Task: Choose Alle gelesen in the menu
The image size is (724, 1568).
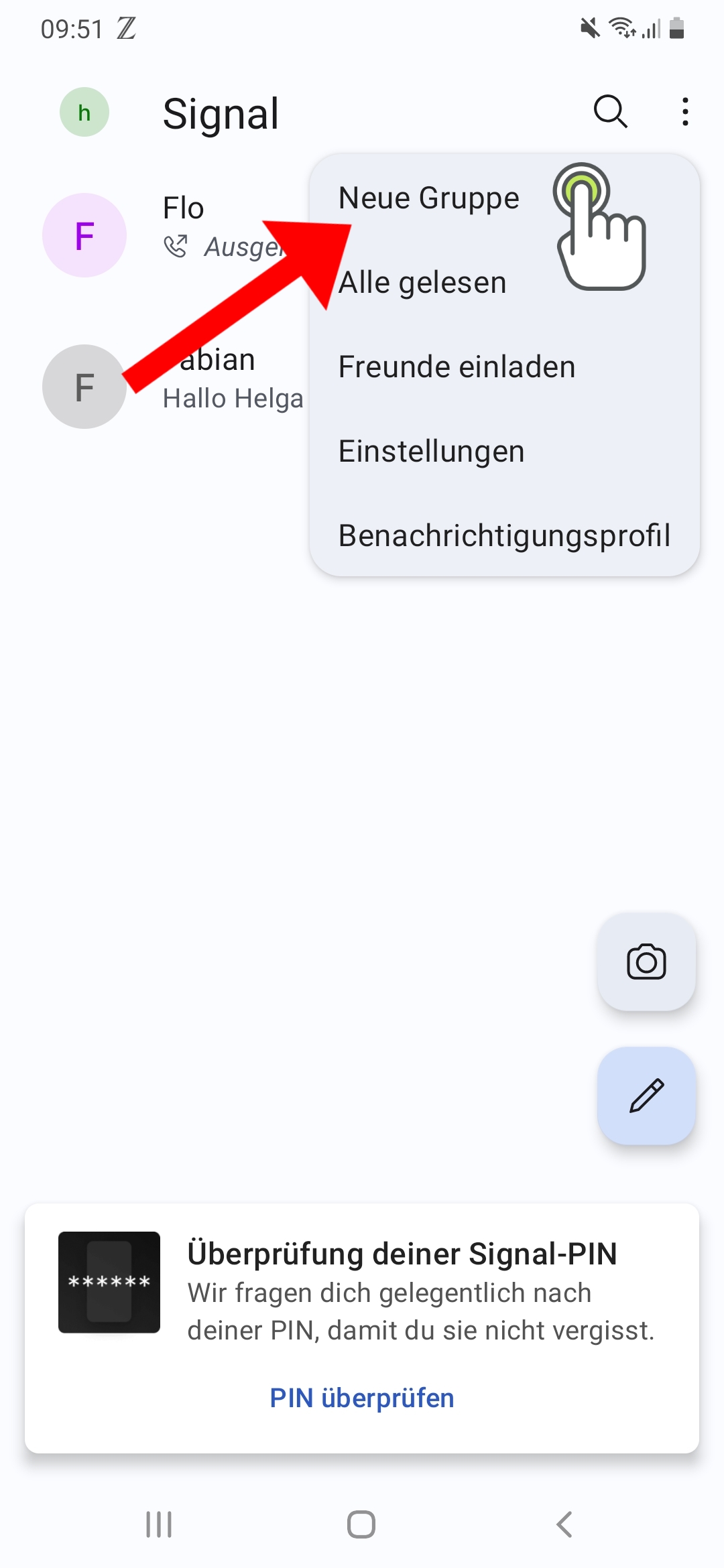Action: click(504, 283)
